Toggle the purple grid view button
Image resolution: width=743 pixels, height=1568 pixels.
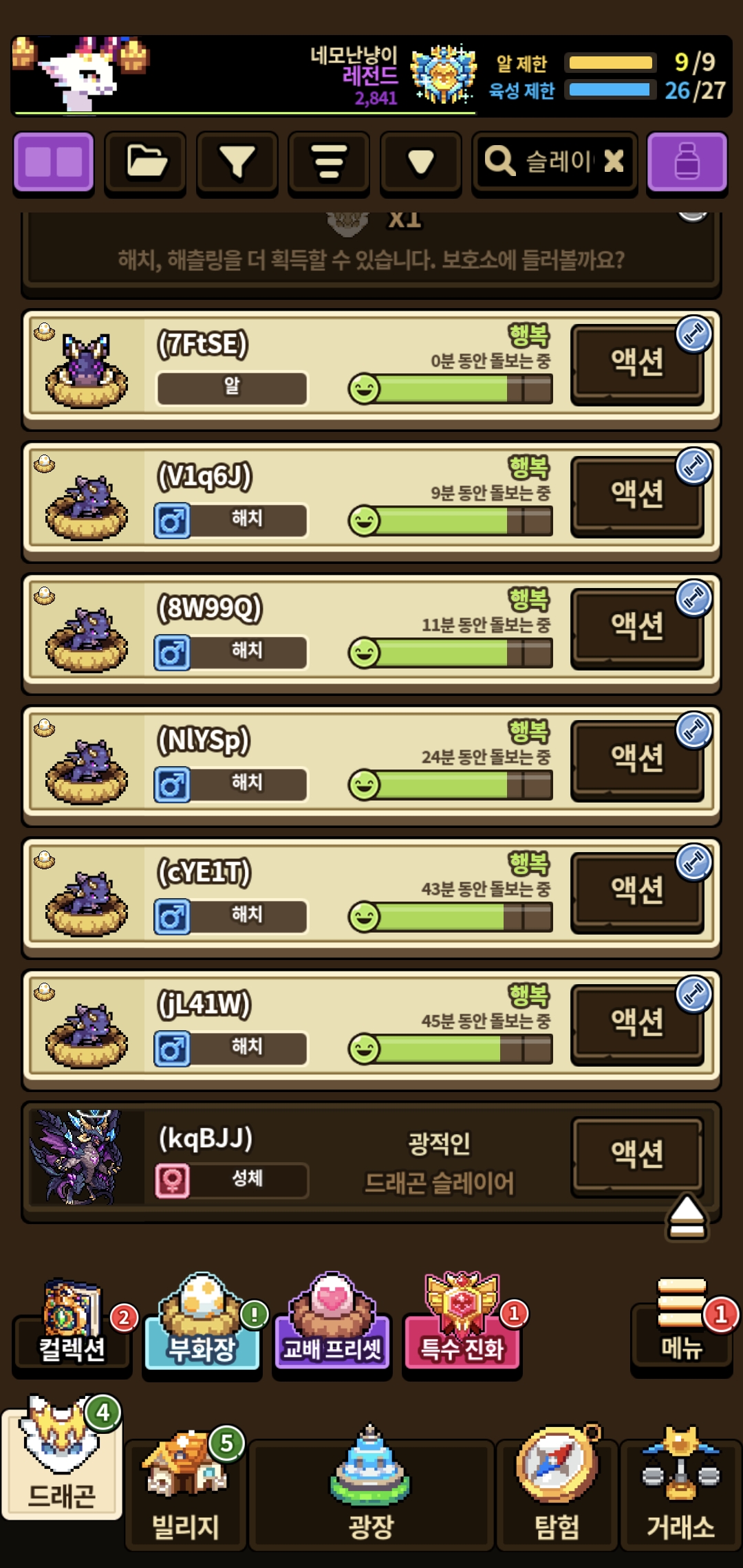click(54, 162)
